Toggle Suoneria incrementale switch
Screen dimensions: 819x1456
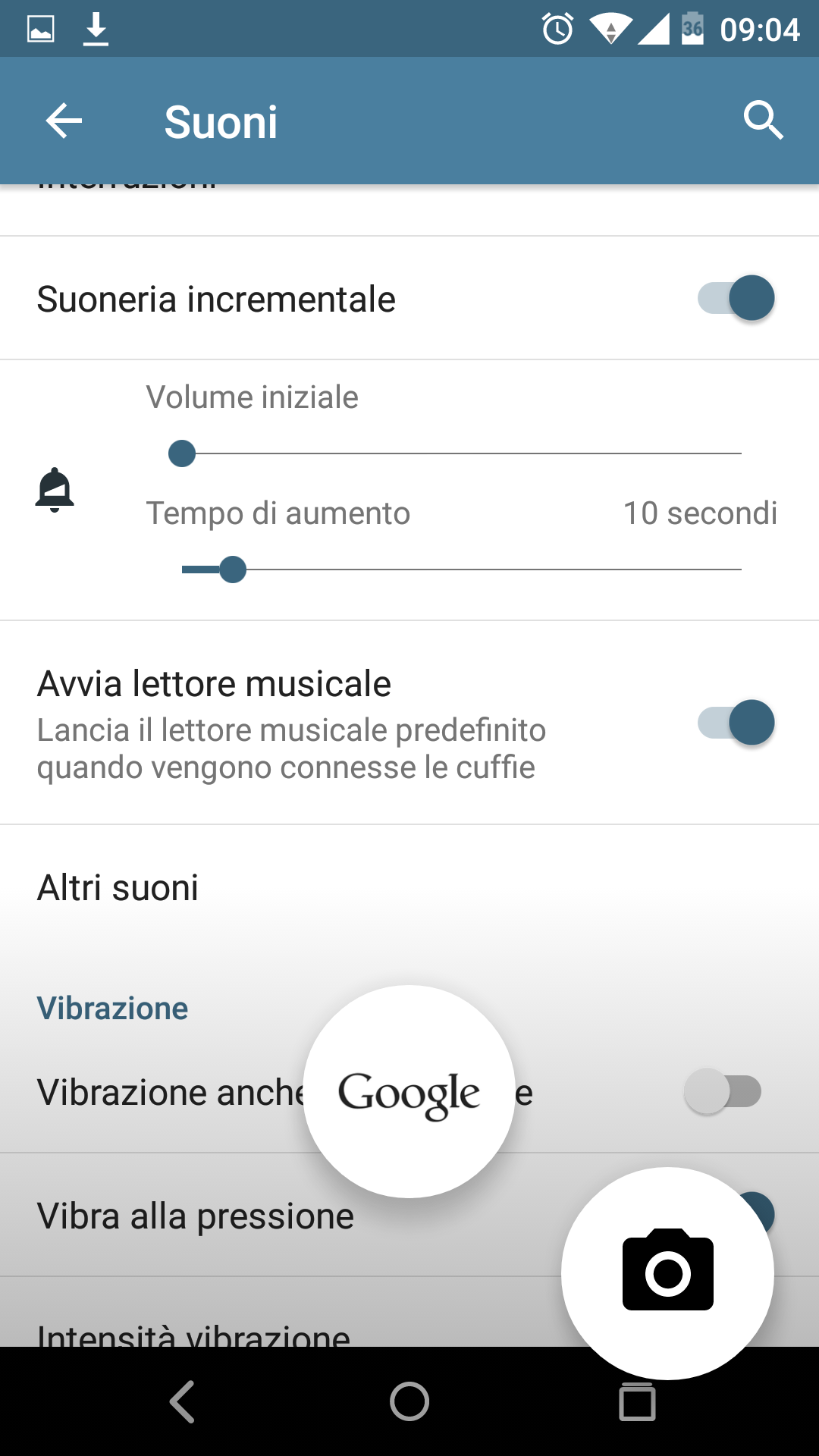point(736,297)
